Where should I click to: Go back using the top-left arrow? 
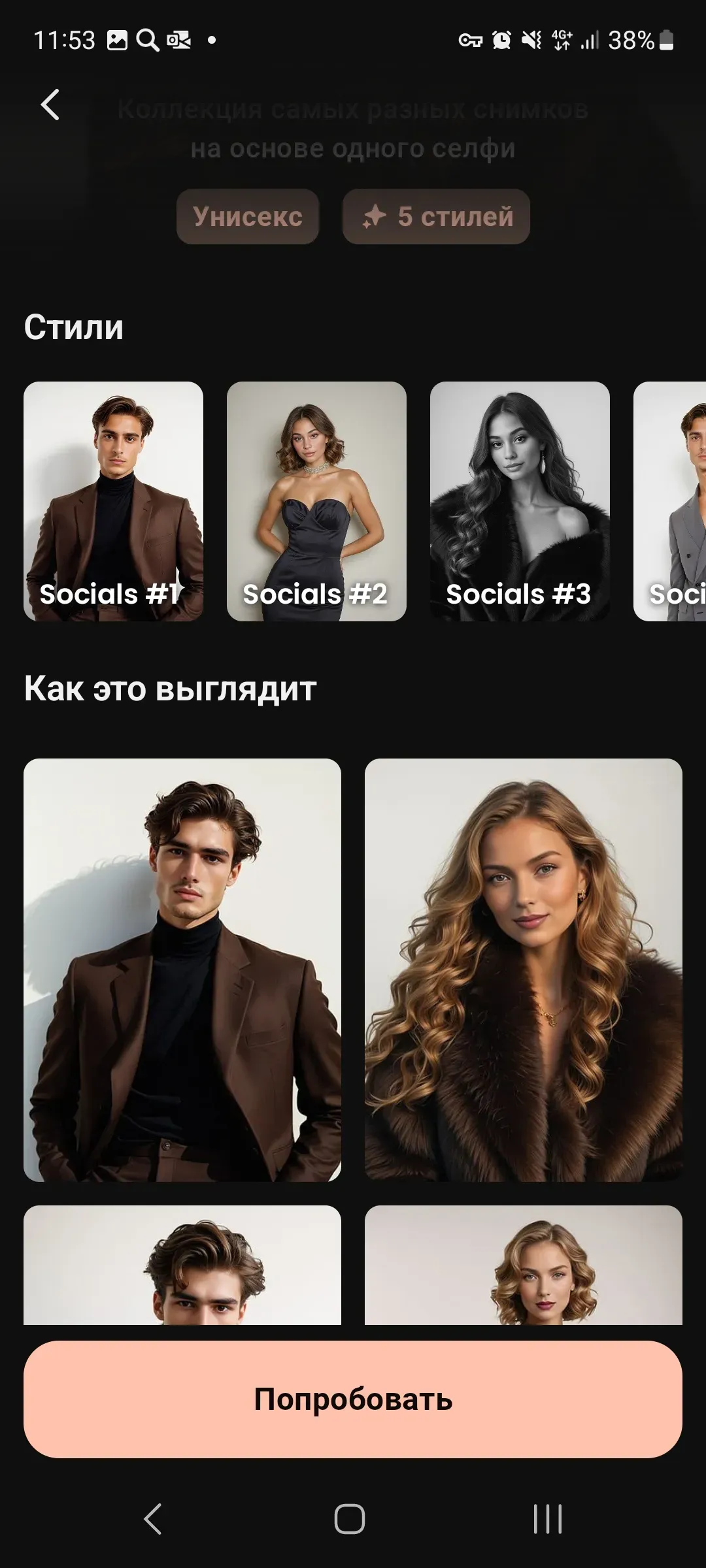pyautogui.click(x=50, y=105)
